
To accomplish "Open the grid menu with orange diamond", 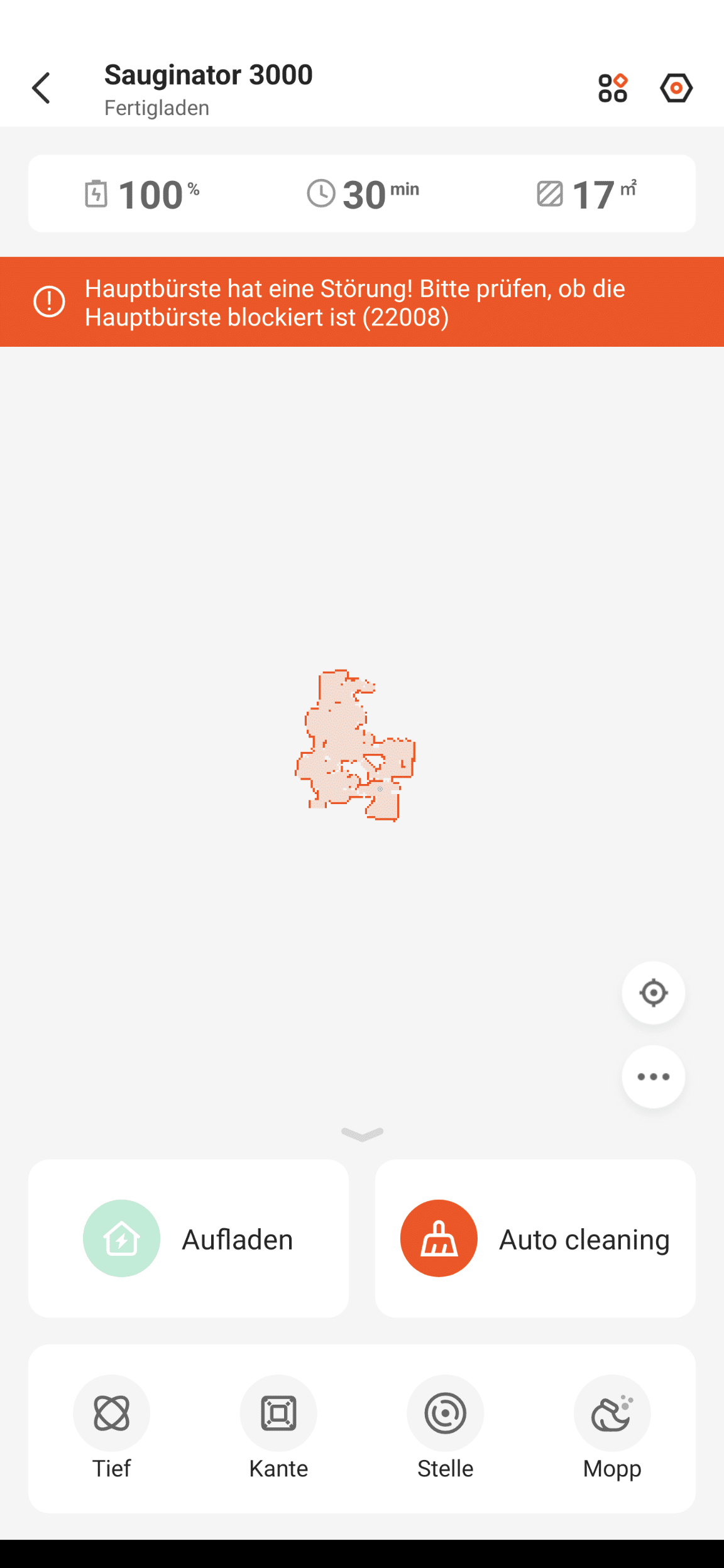I will pyautogui.click(x=613, y=88).
